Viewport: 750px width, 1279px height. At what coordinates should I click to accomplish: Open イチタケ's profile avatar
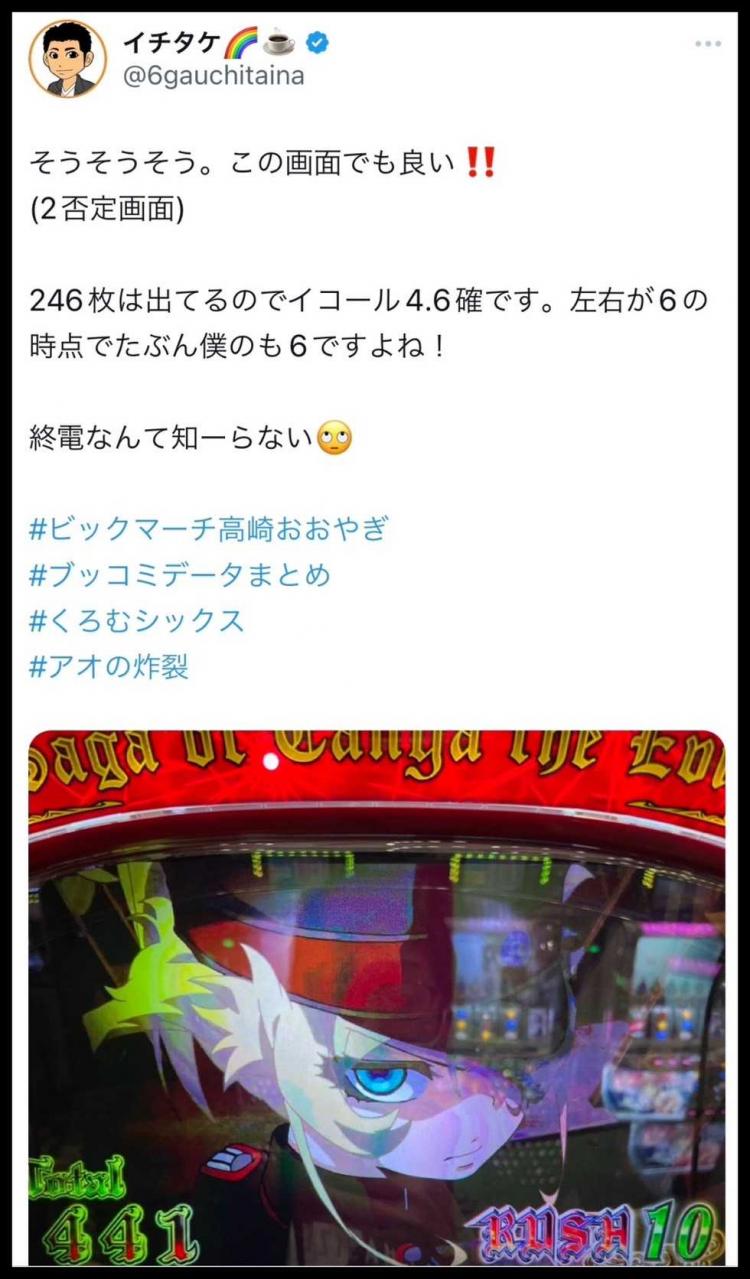tap(68, 59)
